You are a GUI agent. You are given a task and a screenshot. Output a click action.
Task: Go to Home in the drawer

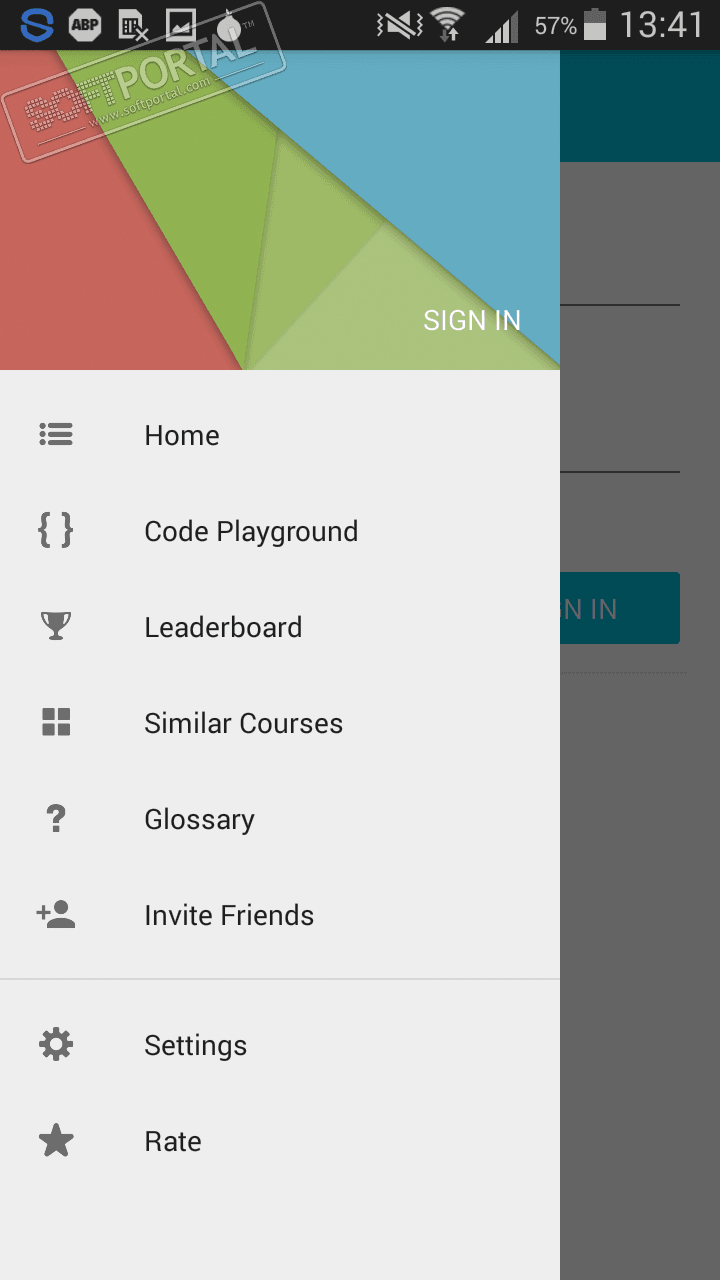(x=182, y=435)
